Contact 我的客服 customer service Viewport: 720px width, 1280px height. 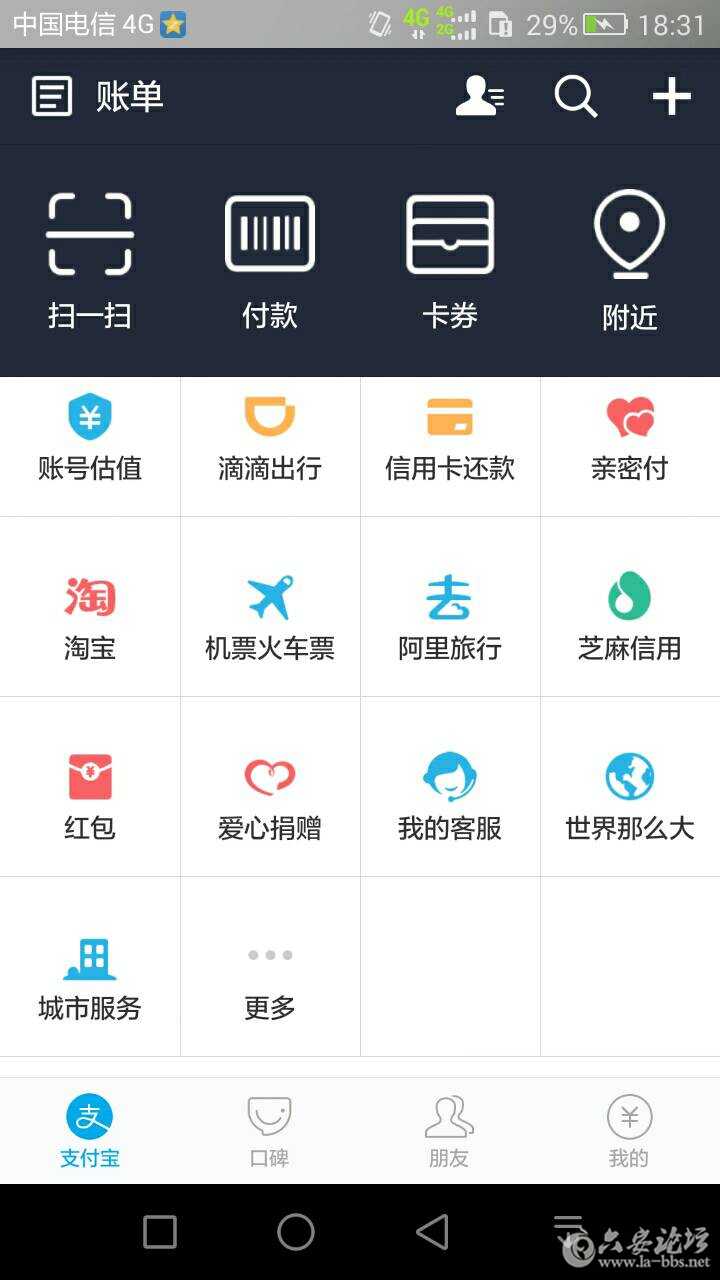point(450,795)
